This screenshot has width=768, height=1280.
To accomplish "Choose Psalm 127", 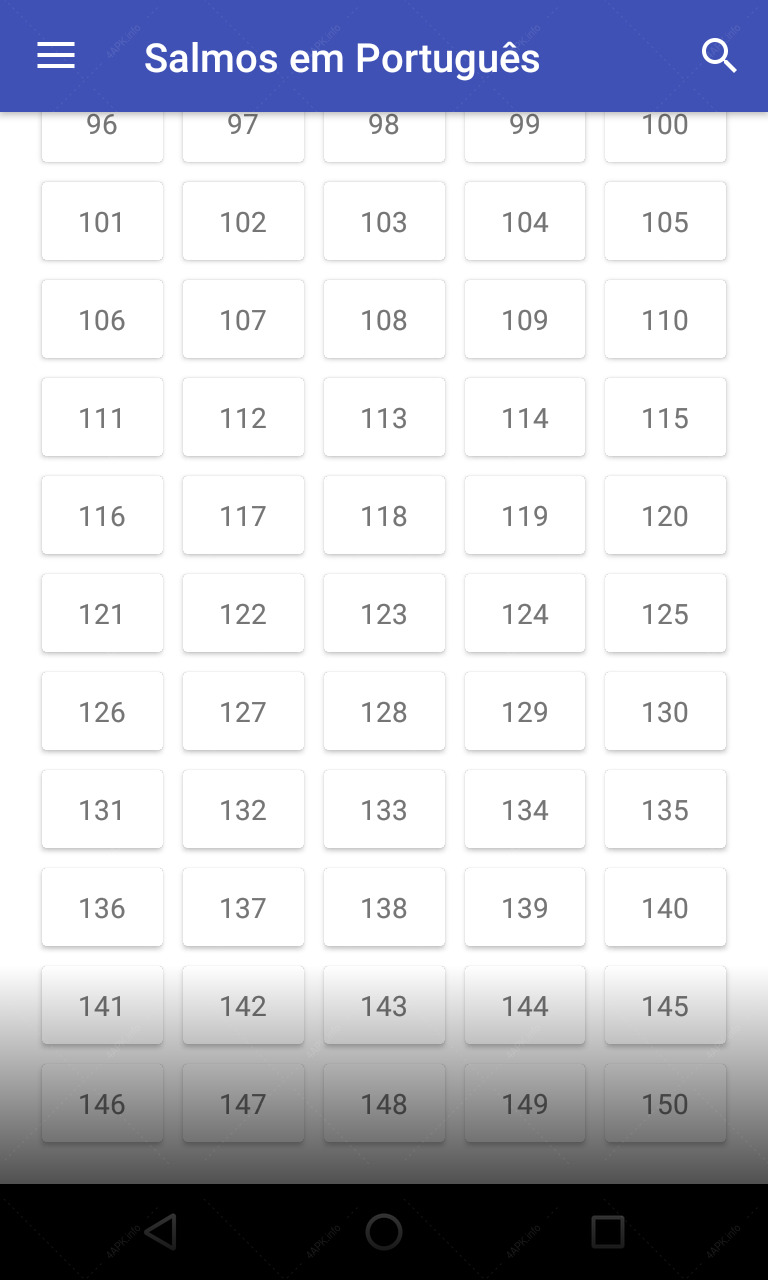I will [x=243, y=711].
